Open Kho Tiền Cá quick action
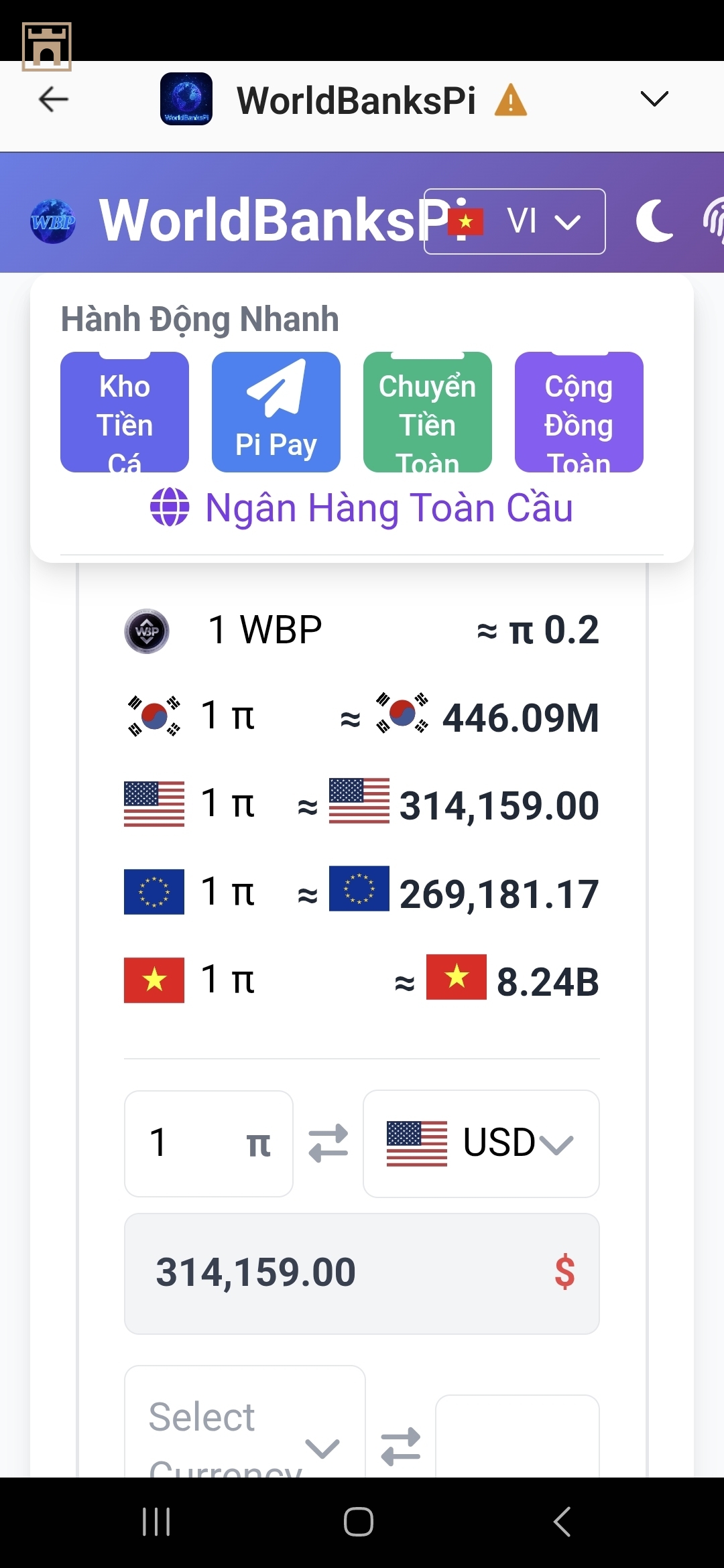Viewport: 724px width, 1568px height. click(x=125, y=412)
